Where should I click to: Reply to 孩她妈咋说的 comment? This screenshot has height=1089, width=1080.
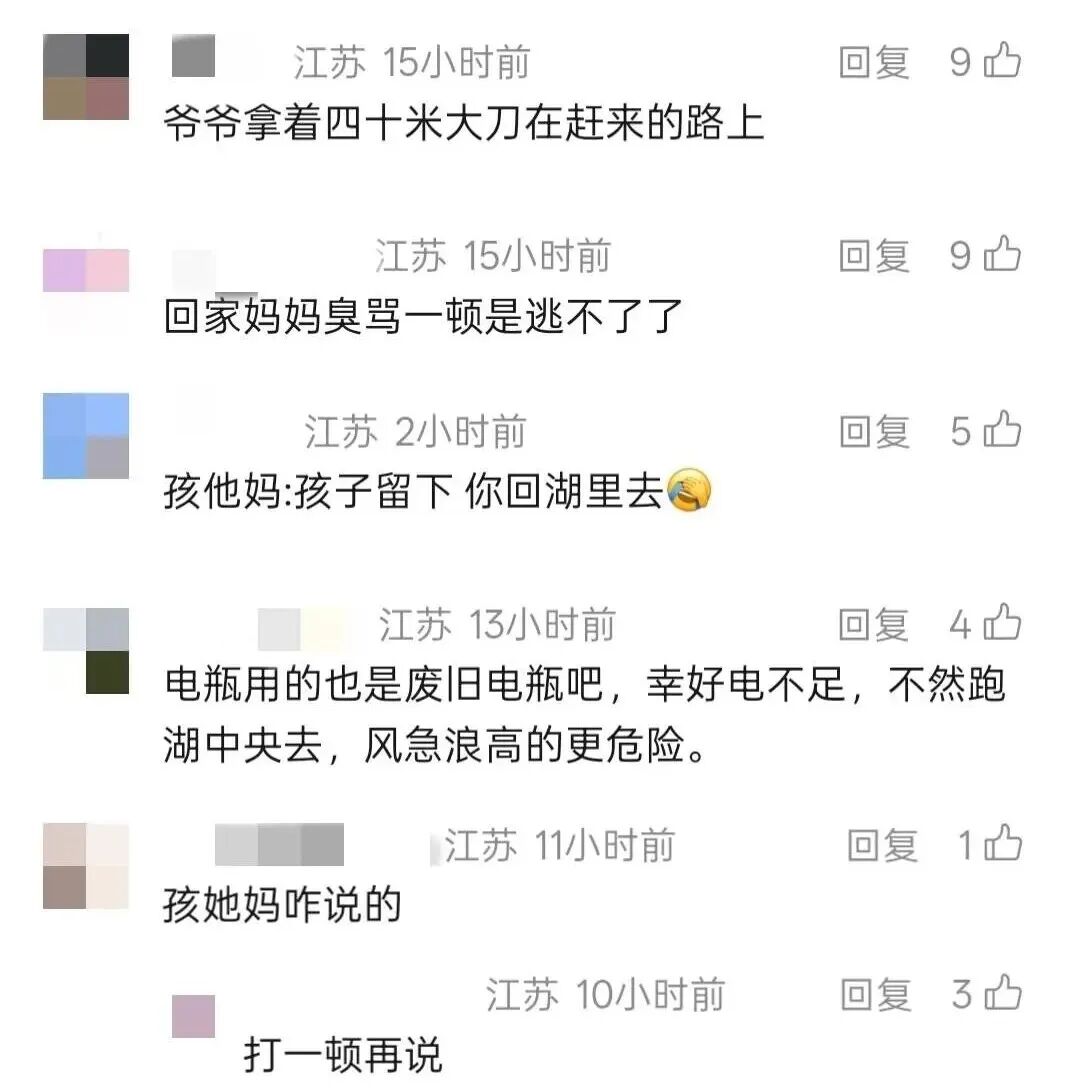point(882,846)
